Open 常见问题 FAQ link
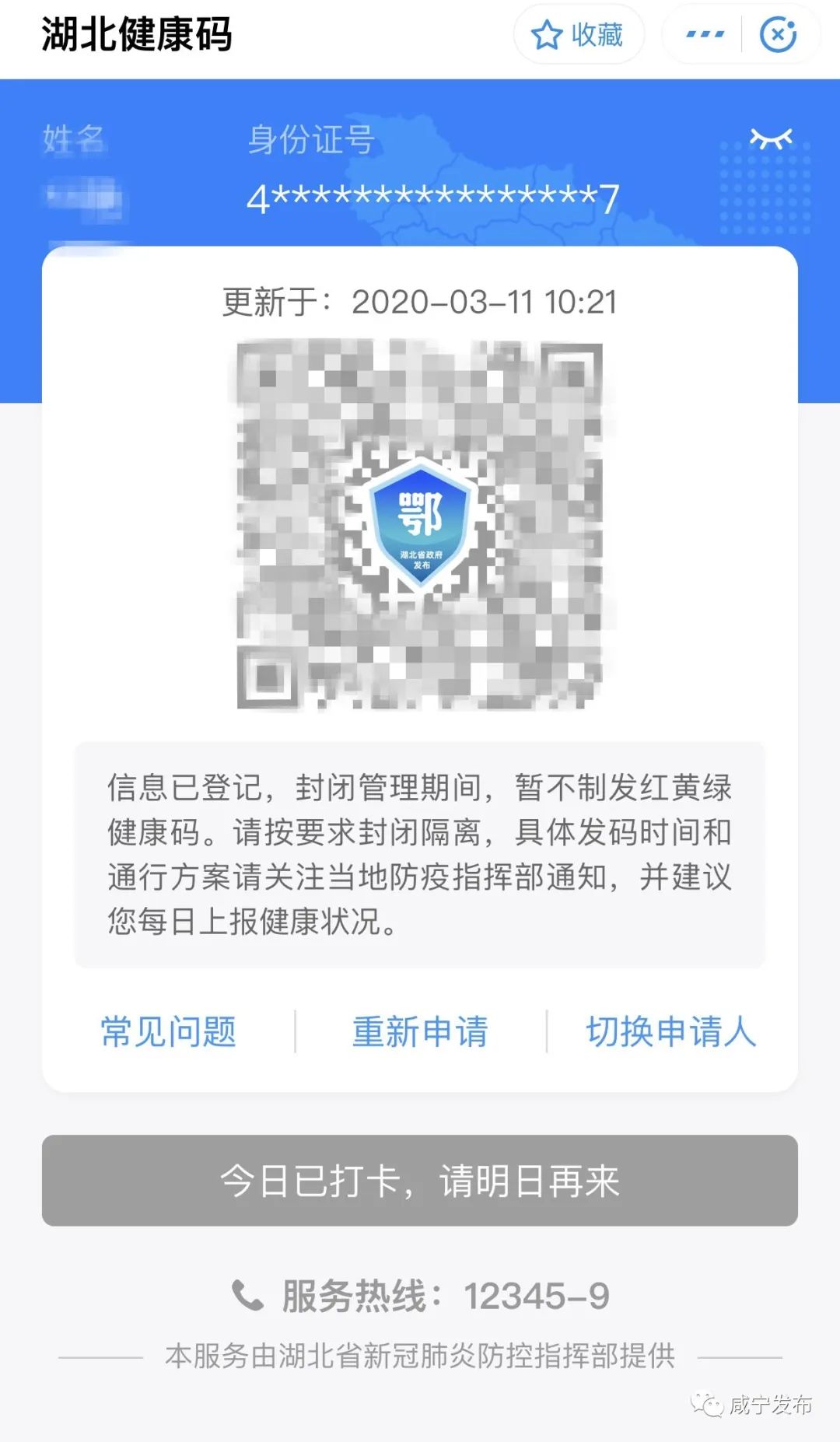 (169, 1032)
